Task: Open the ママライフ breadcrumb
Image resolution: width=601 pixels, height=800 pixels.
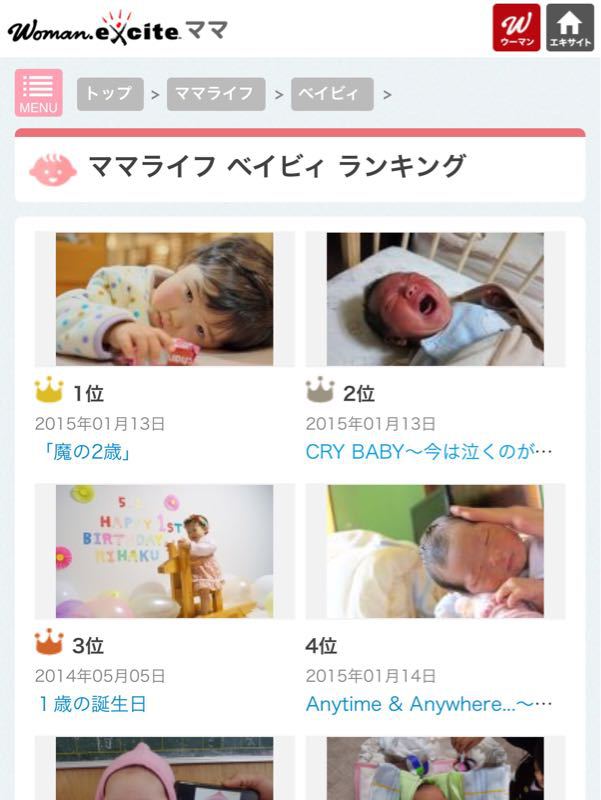Action: 215,94
